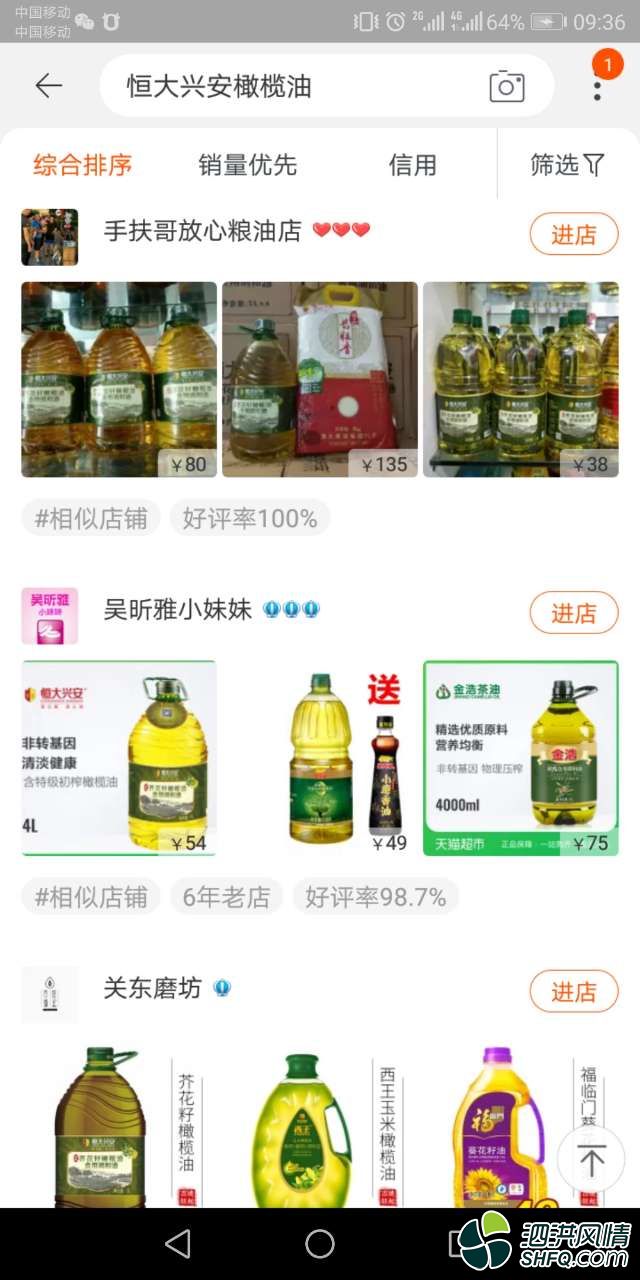The image size is (640, 1280).
Task: Go back using the top-left arrow
Action: (48, 86)
